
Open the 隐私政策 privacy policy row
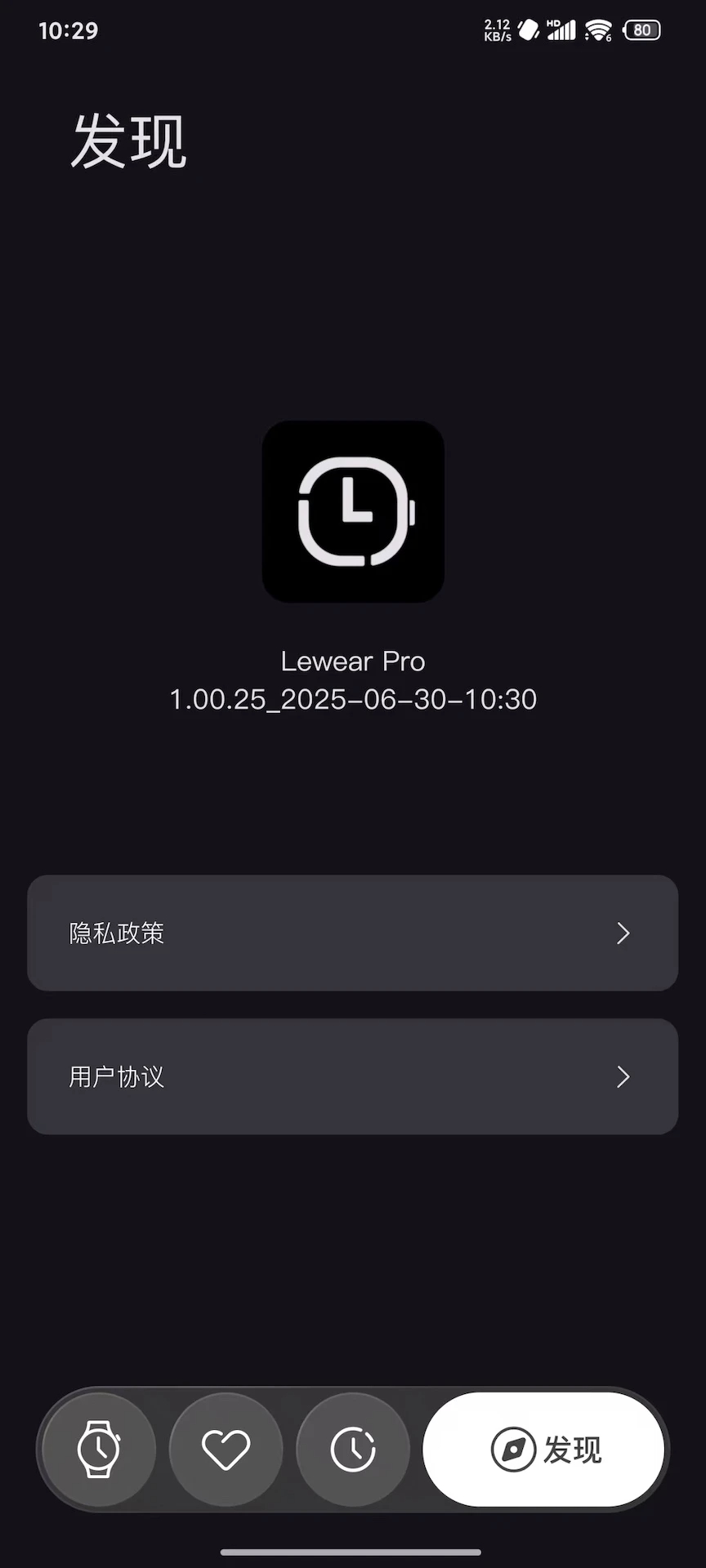tap(353, 933)
